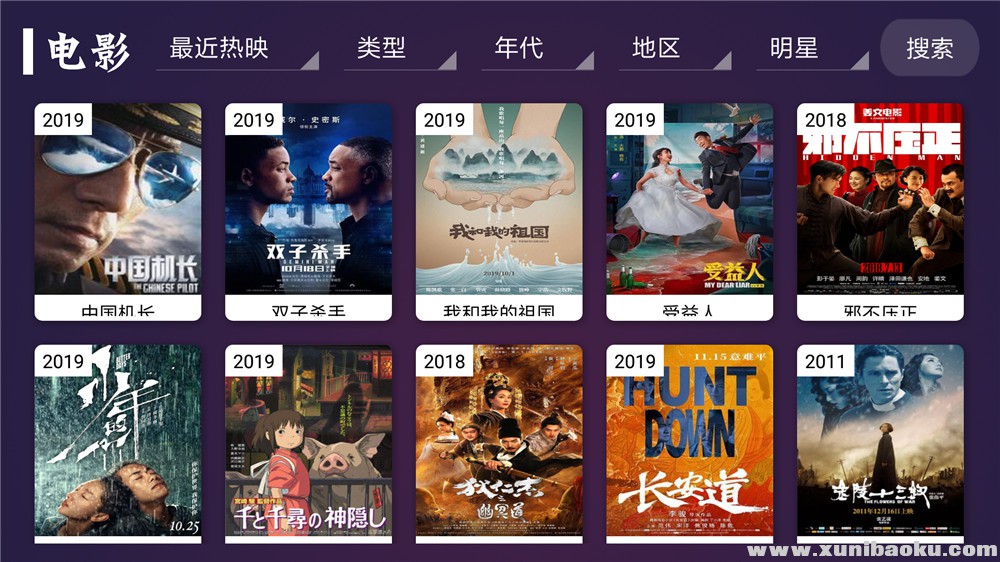This screenshot has width=1000, height=562.
Task: View the 我和我的祖国 movie card
Action: point(499,211)
